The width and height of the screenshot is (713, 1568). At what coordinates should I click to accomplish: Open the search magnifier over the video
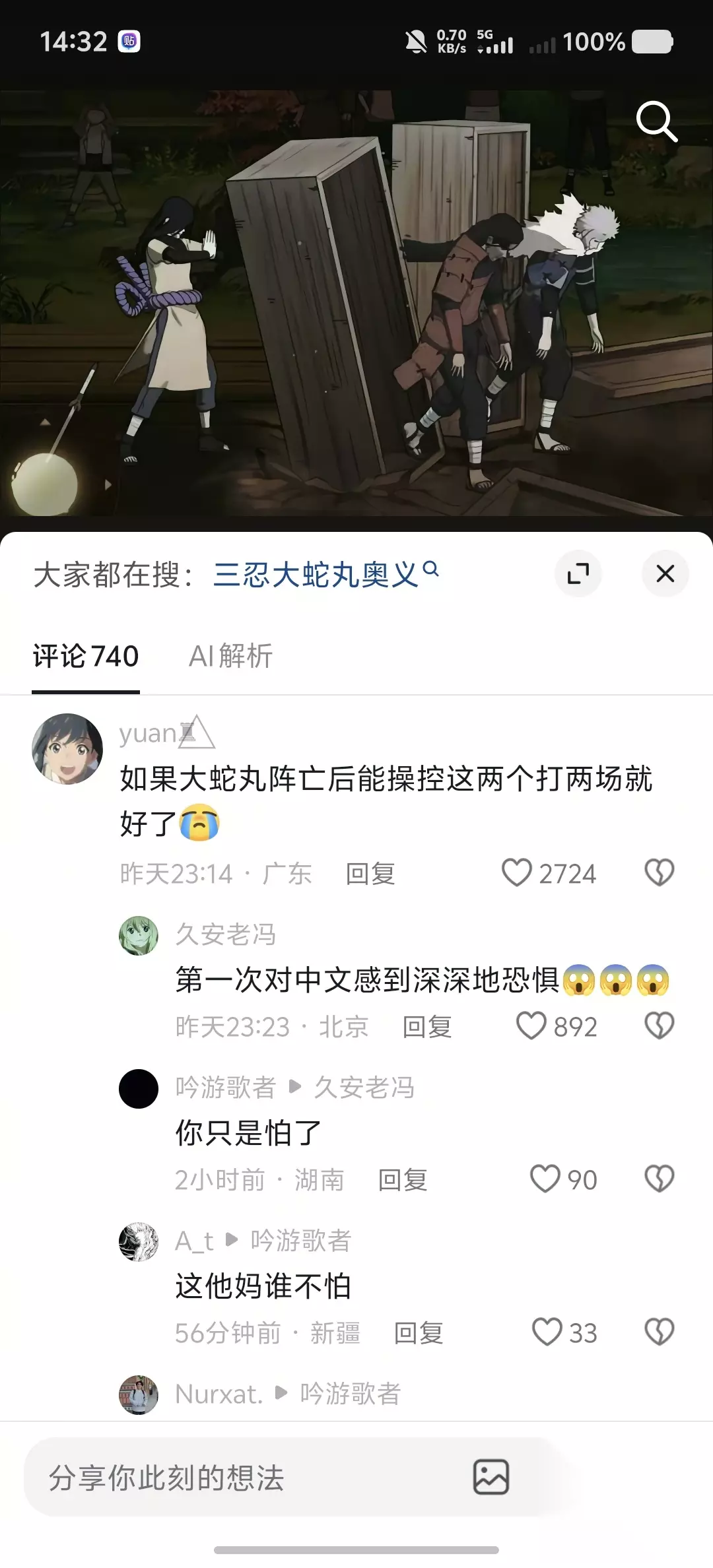657,121
